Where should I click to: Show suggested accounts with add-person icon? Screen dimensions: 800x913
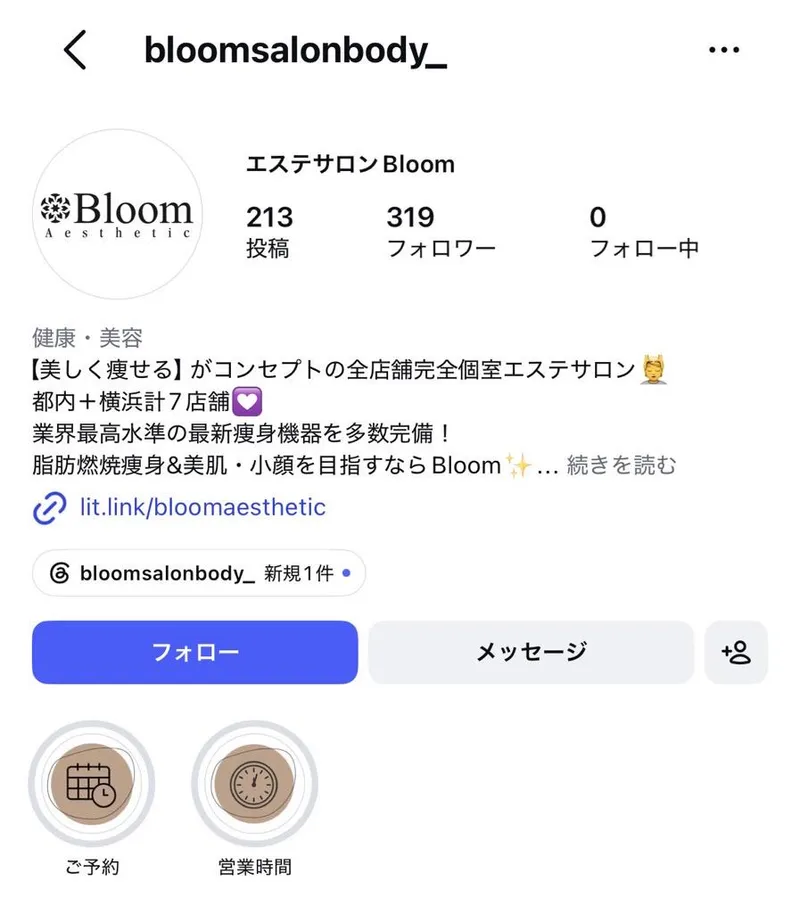[x=736, y=652]
